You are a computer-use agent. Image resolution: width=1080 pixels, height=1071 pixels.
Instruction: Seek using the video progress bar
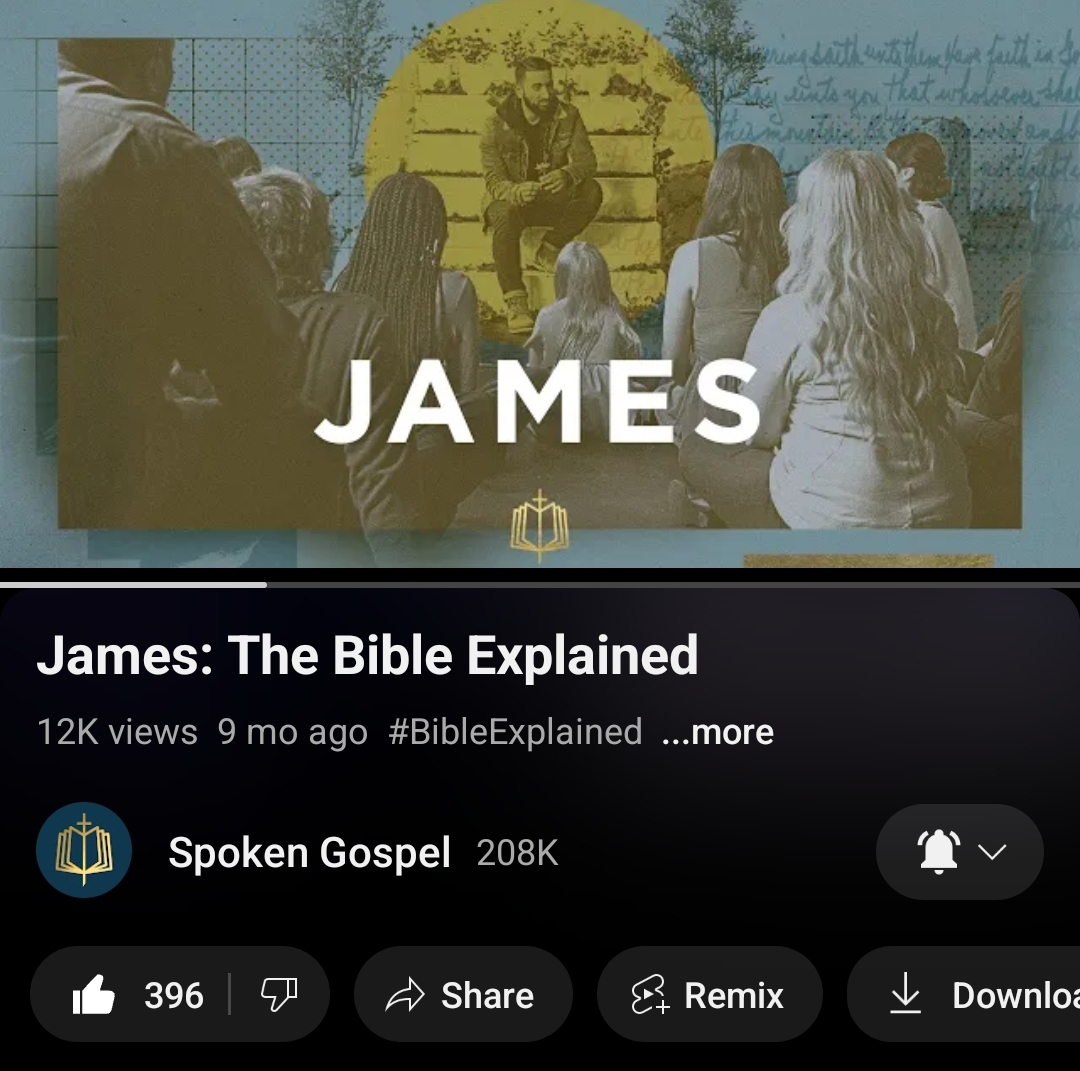[x=540, y=585]
